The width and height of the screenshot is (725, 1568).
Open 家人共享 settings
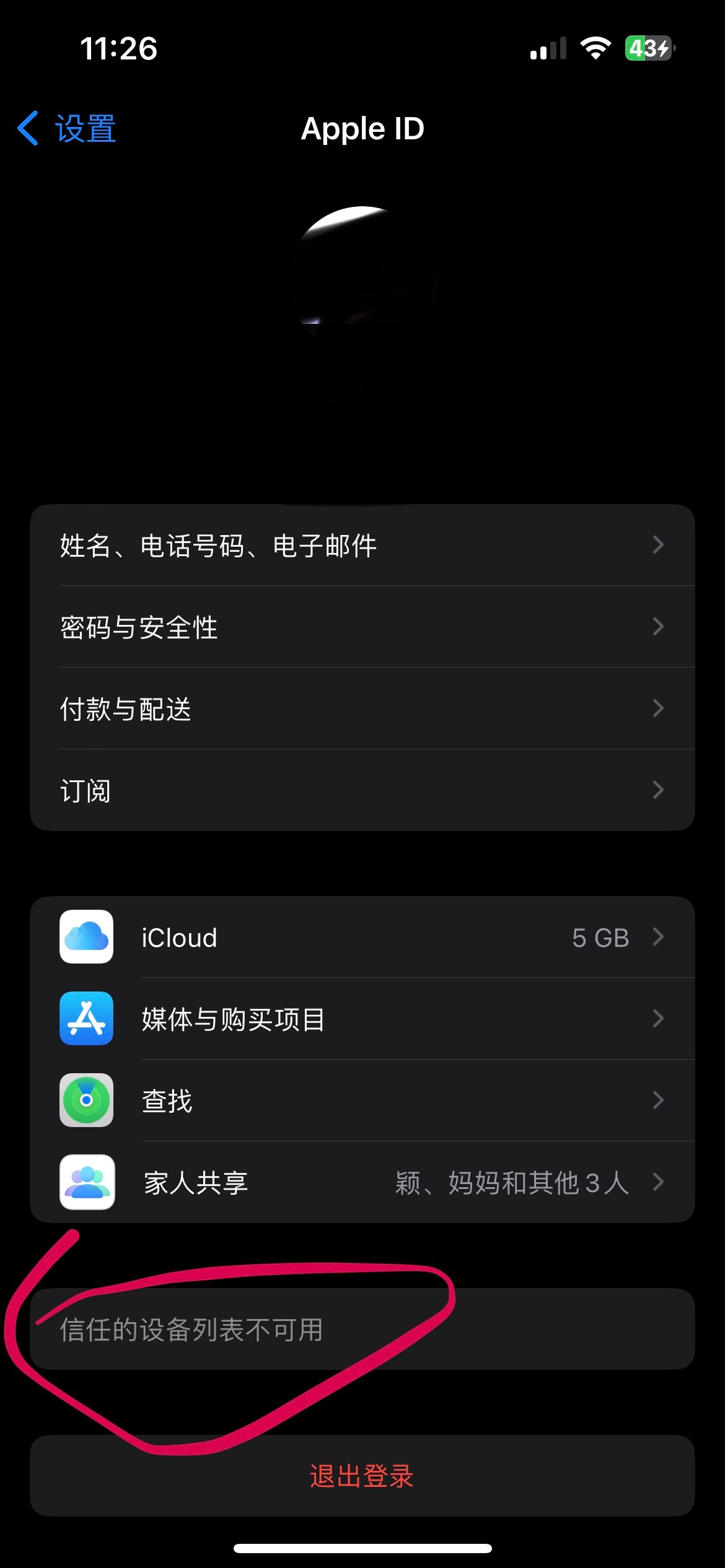click(362, 1182)
